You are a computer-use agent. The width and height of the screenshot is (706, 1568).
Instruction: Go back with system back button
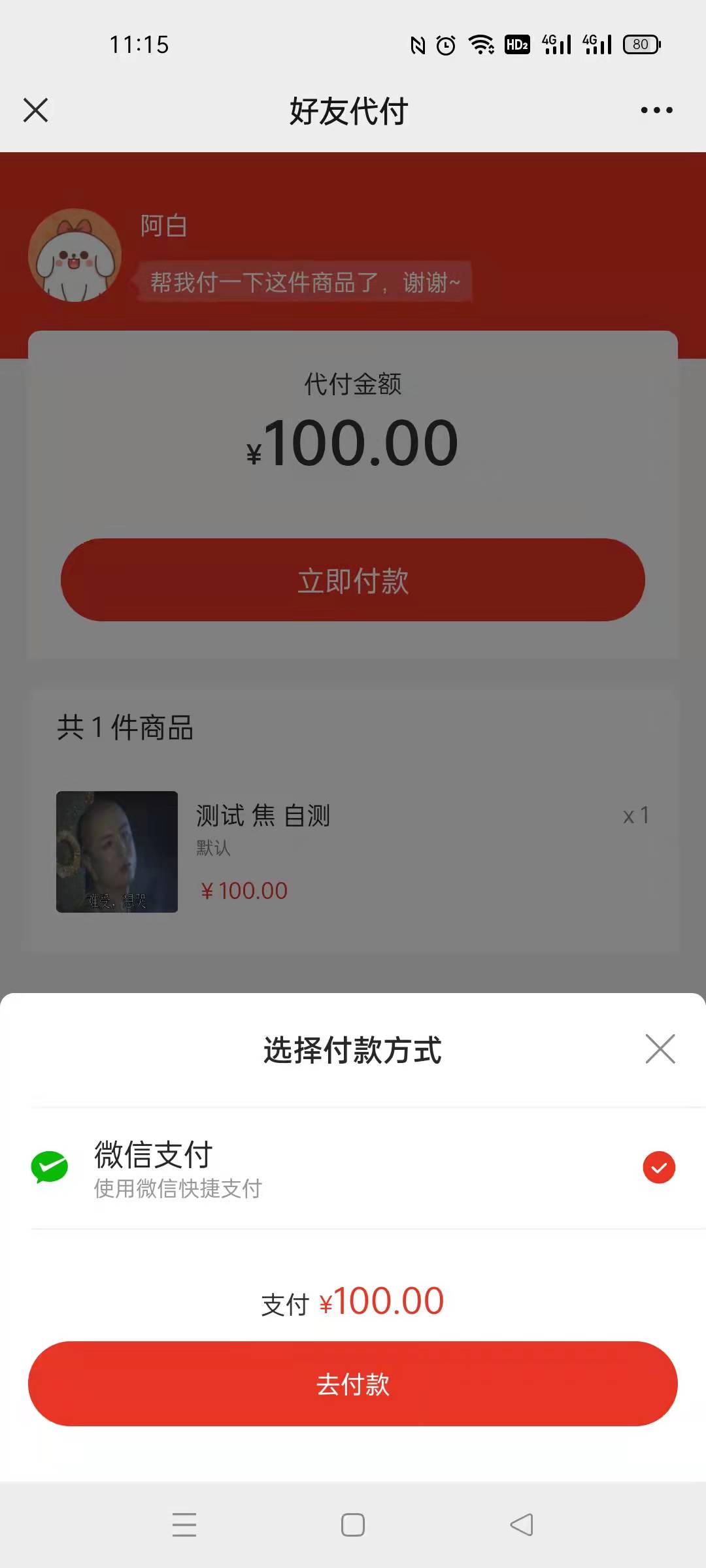[x=522, y=1525]
